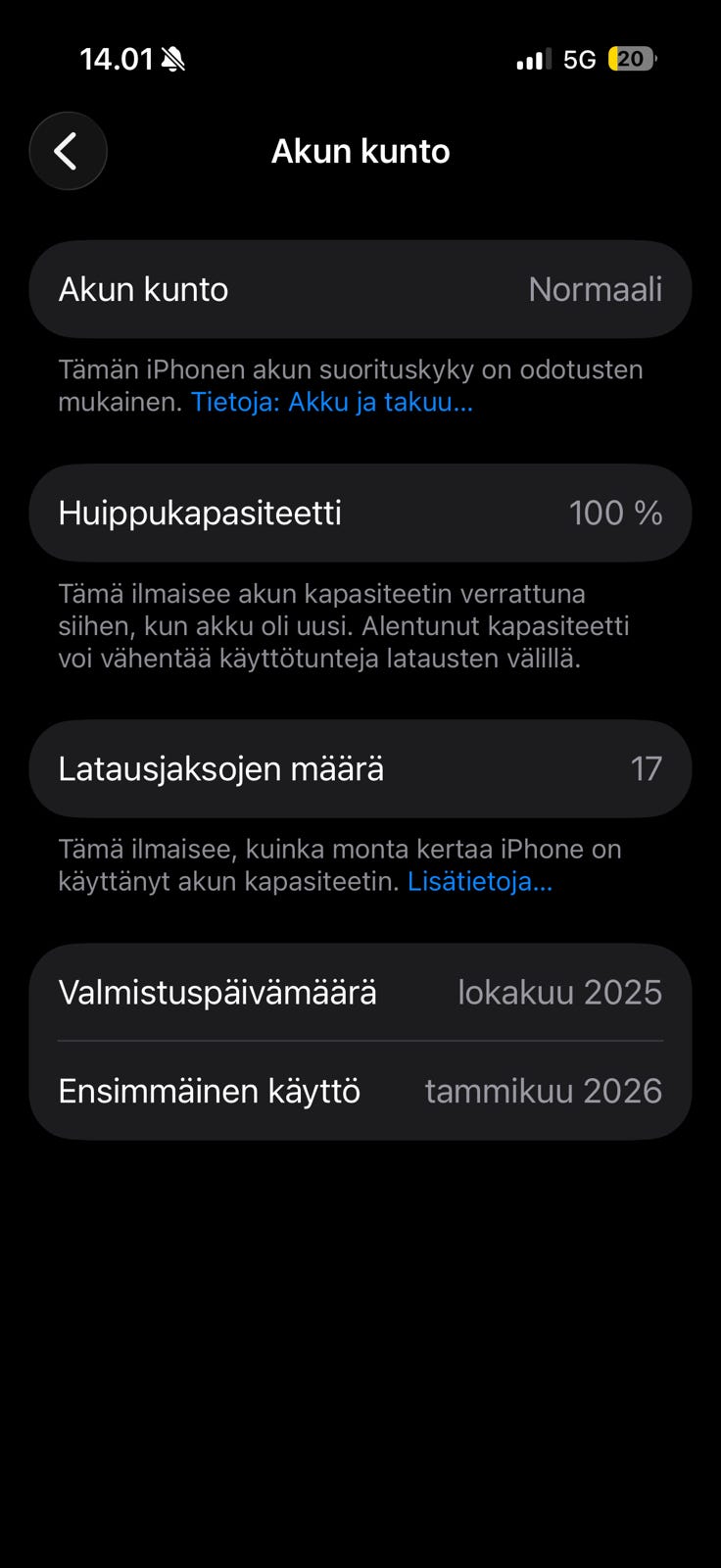The image size is (721, 1568).
Task: Open the Akun kunto status row
Action: 360,289
